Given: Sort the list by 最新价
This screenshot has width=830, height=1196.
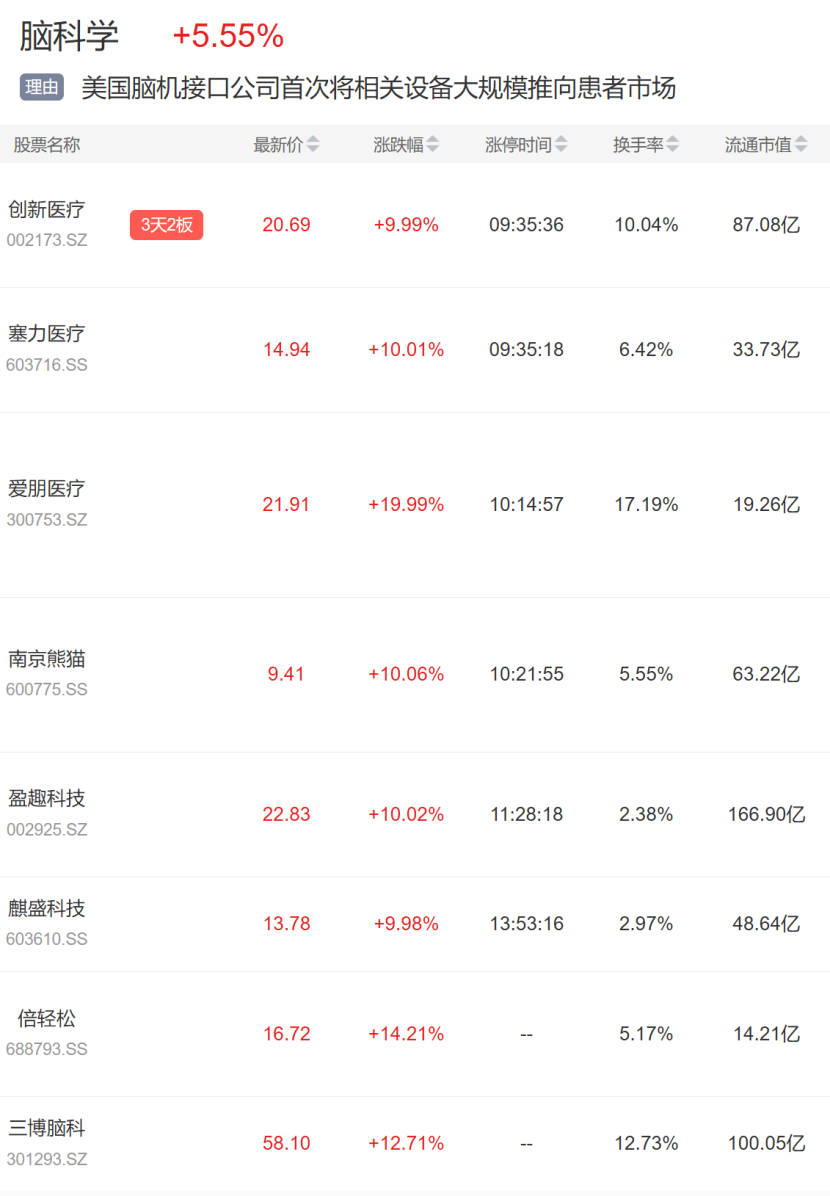Looking at the screenshot, I should pos(286,145).
